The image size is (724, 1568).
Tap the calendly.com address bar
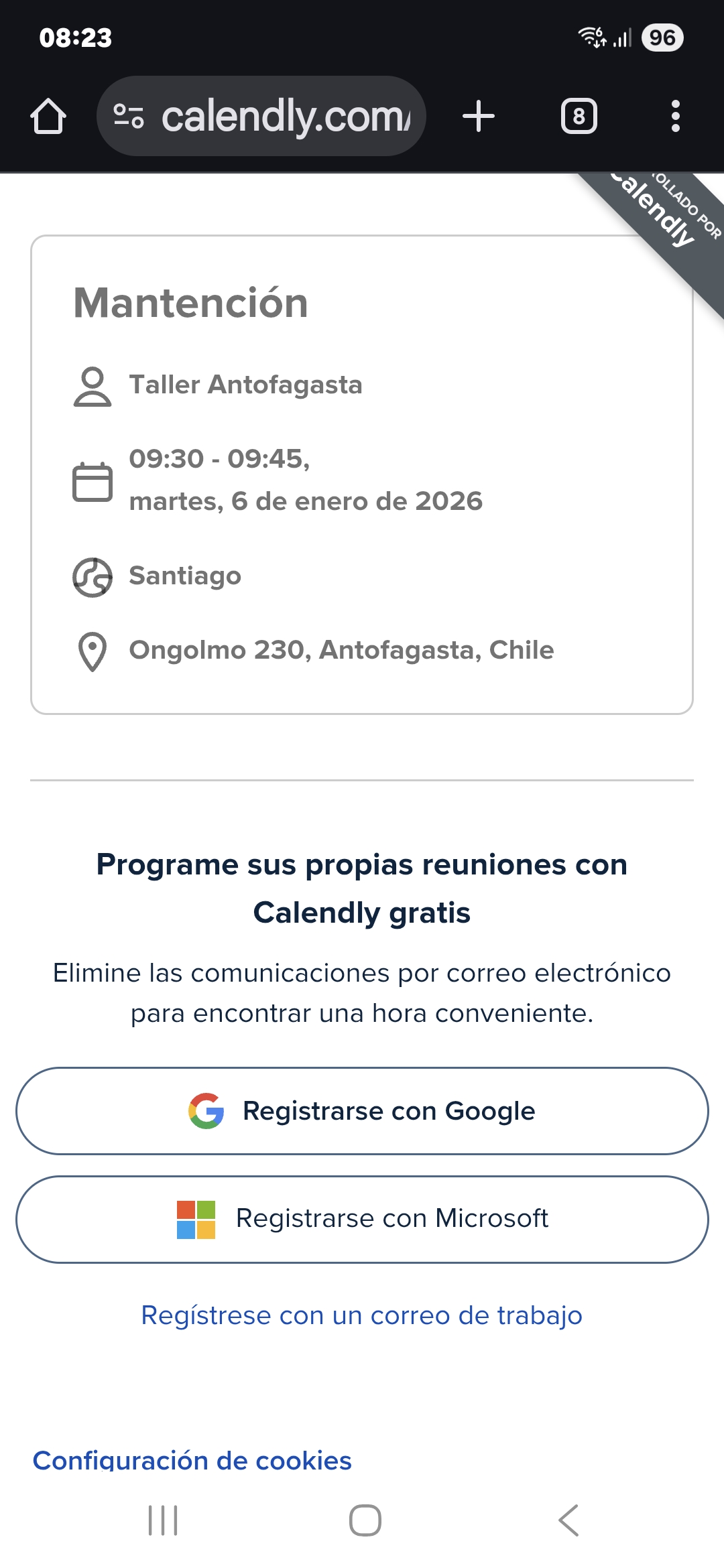(261, 117)
